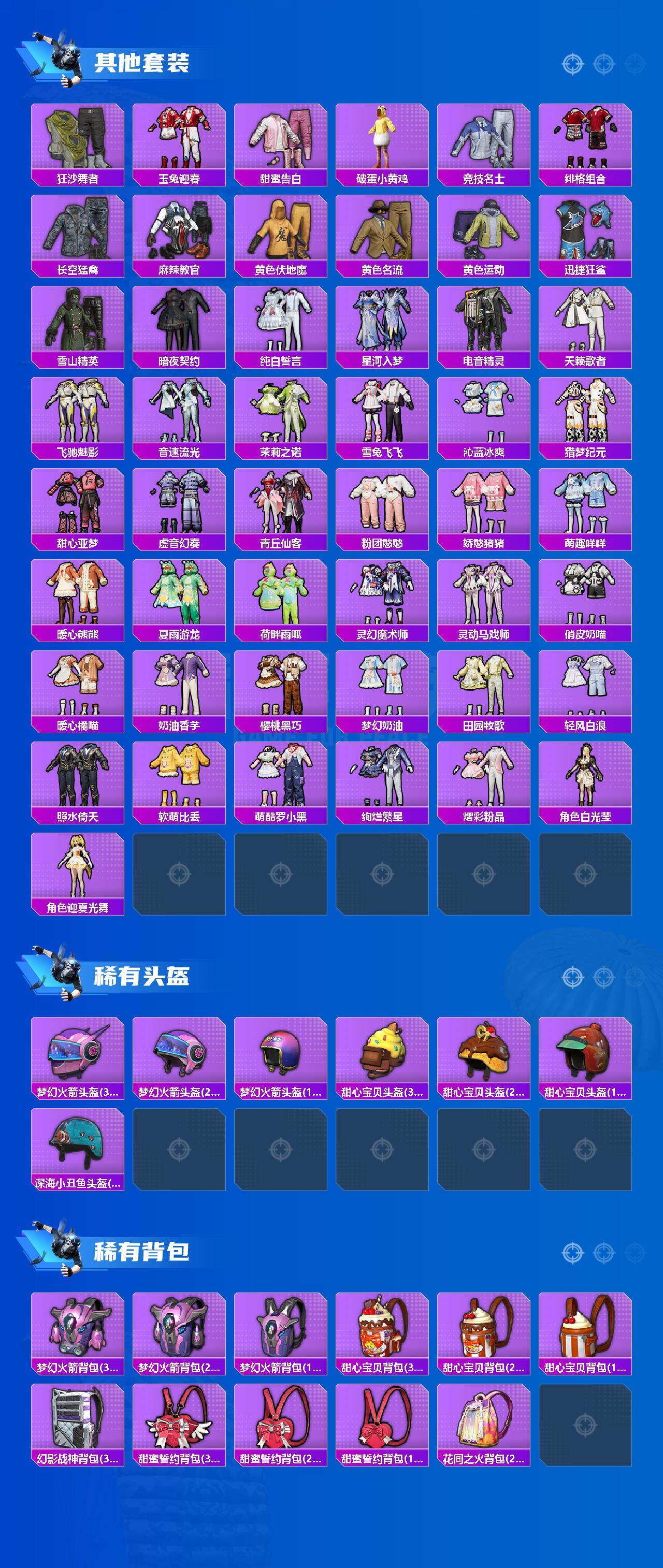Click the 甜心亚梦 outfit label
The image size is (663, 1568).
[79, 543]
